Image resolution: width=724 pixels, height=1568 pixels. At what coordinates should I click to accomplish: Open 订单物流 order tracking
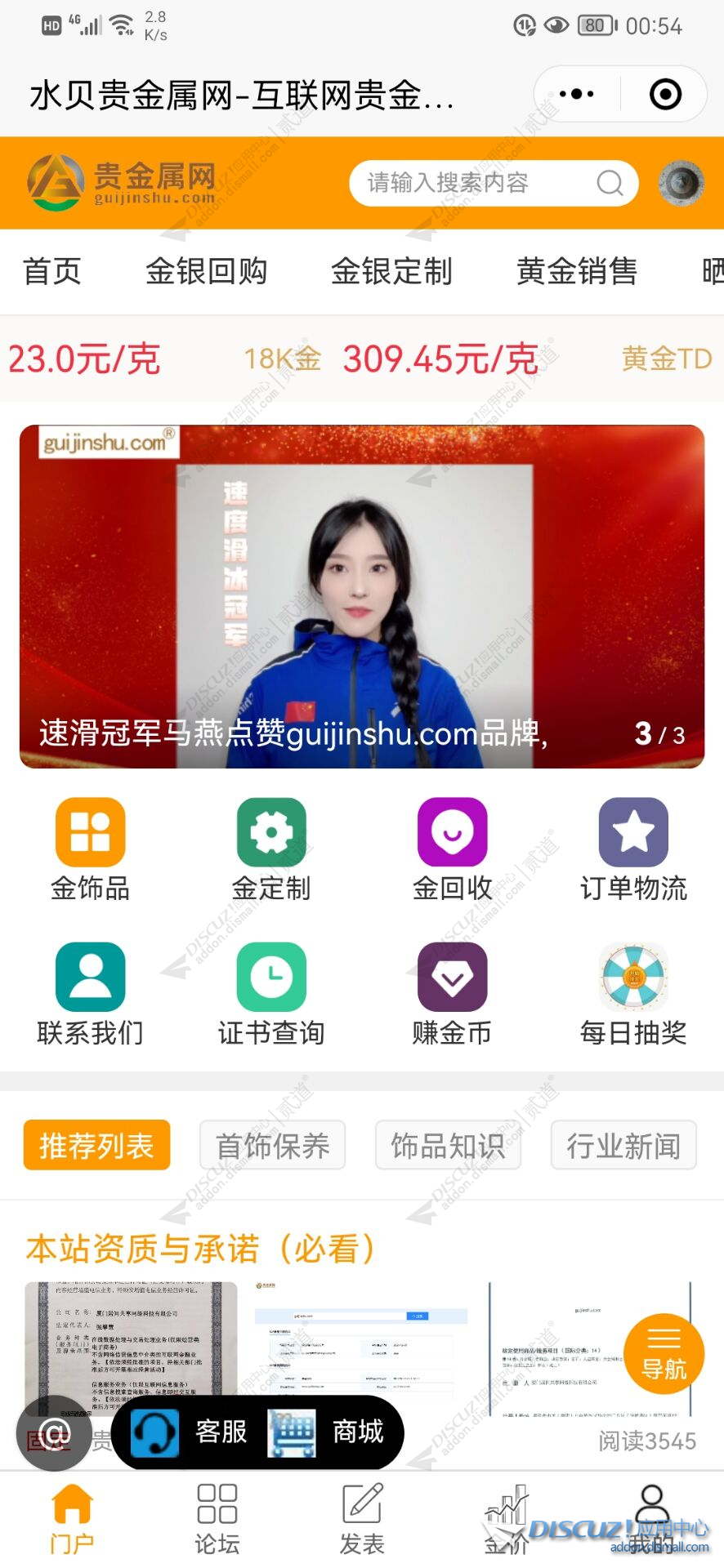click(x=633, y=849)
